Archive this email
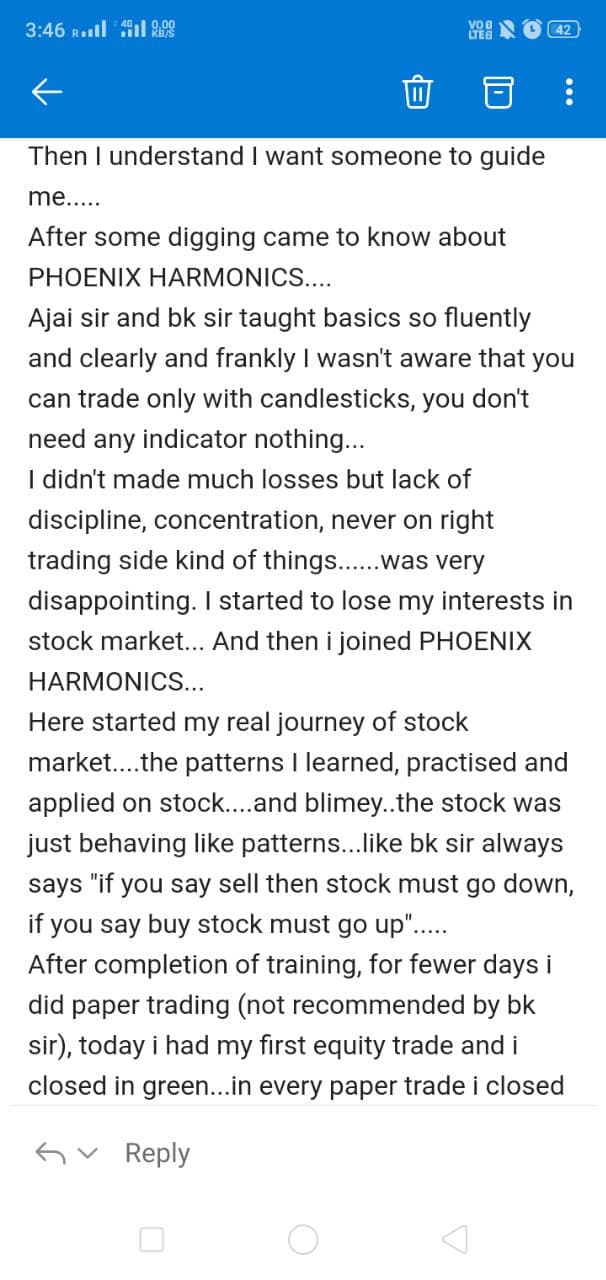Screen dimensions: 606x1280 click(x=498, y=92)
